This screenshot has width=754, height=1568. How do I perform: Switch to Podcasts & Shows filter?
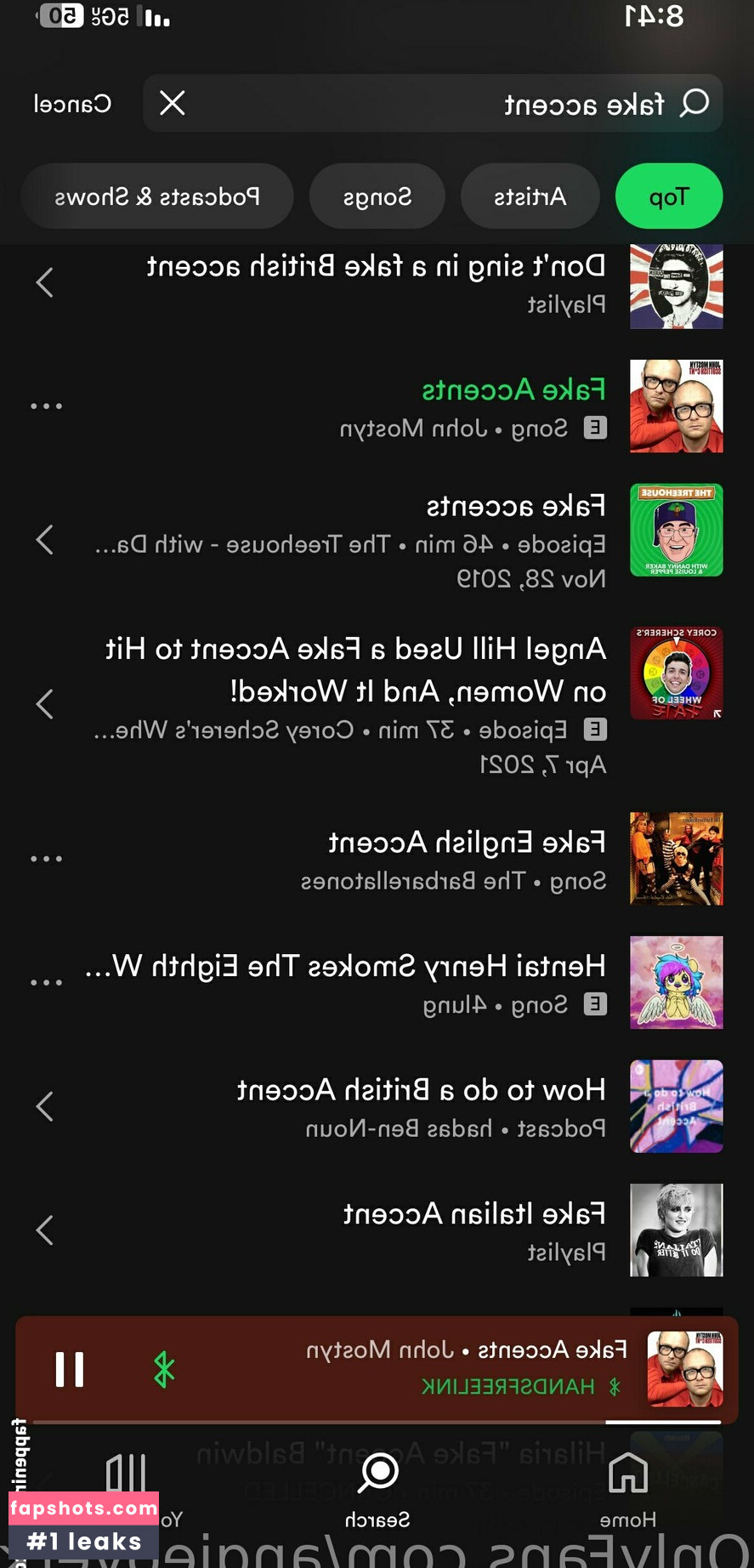point(157,196)
